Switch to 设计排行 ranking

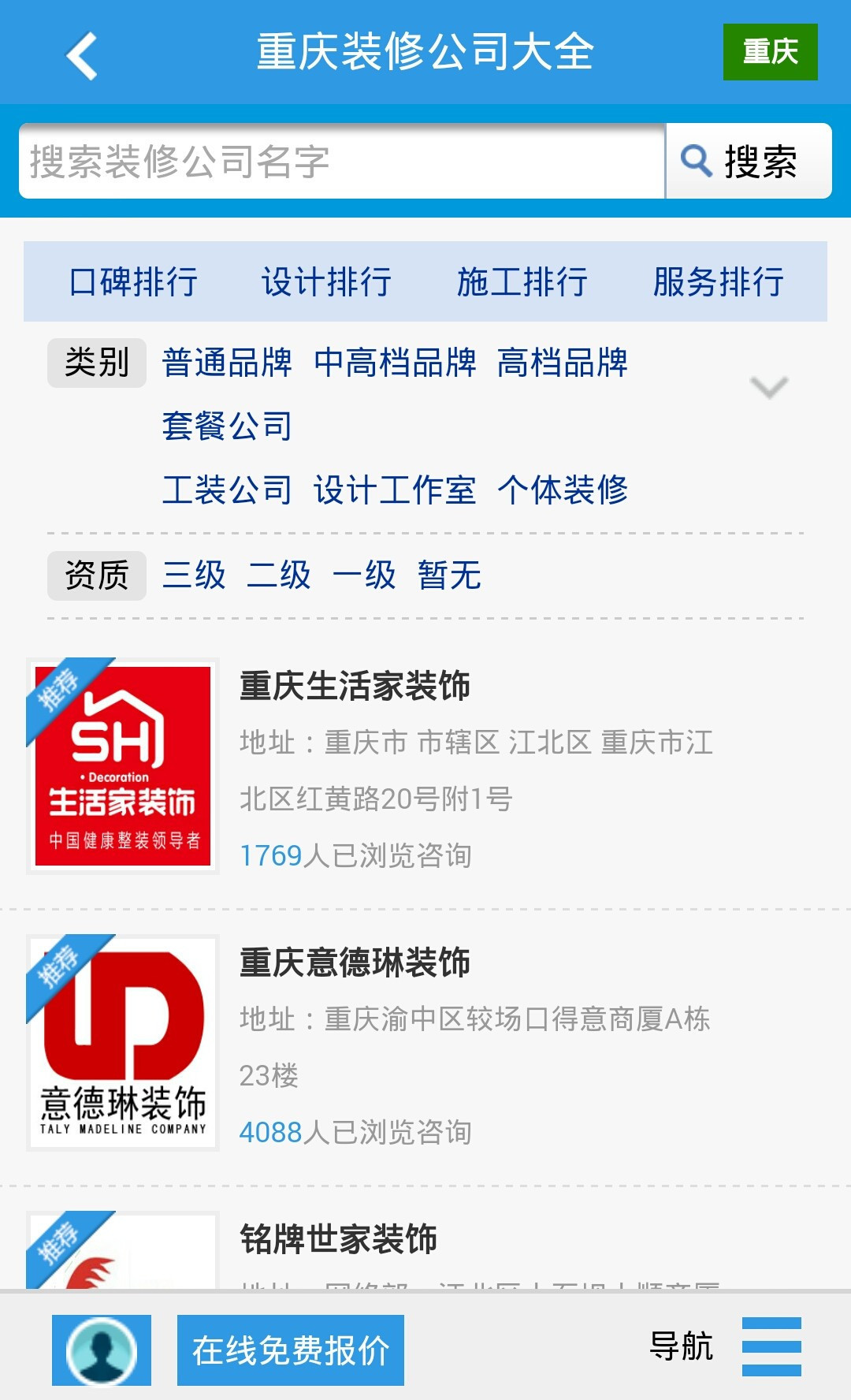click(327, 281)
